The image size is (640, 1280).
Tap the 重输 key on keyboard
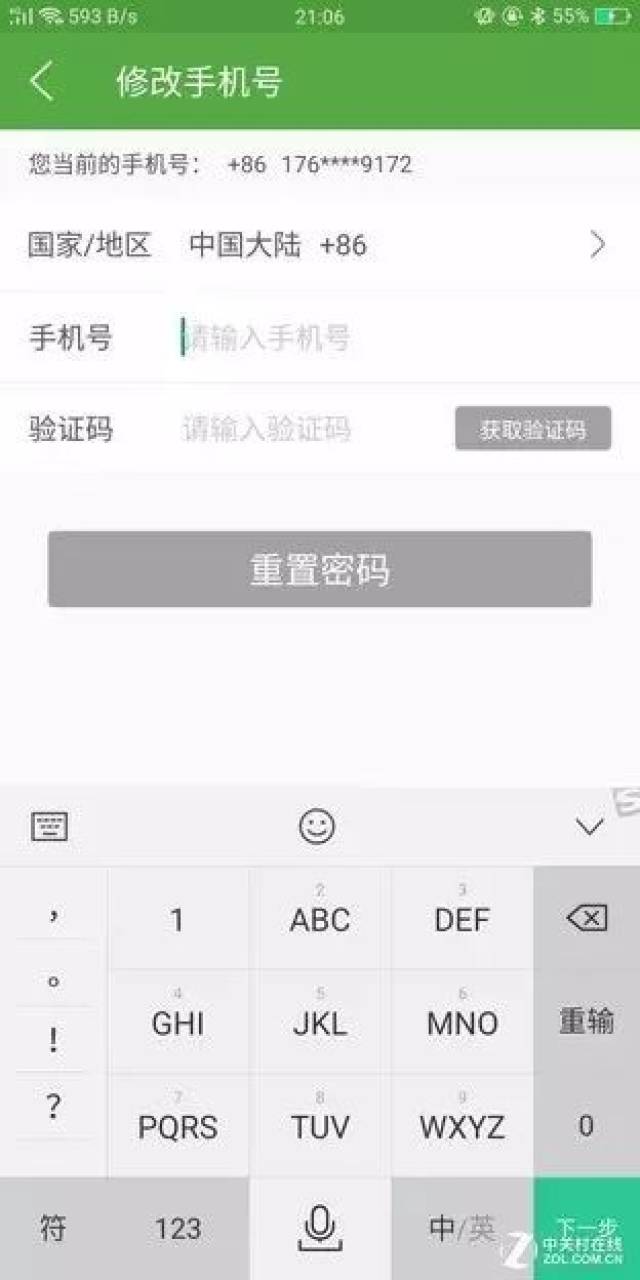586,1021
